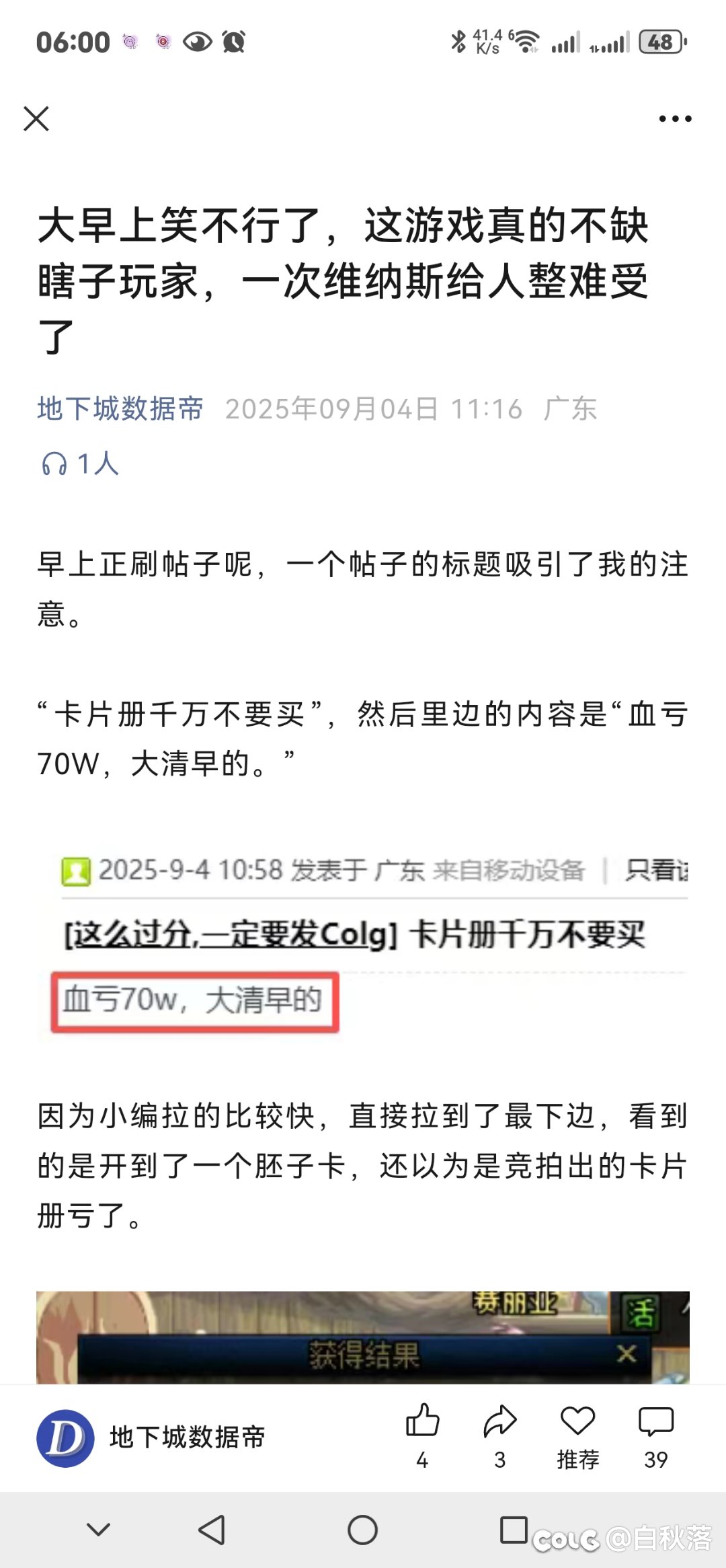
Task: Tap the eye-protection mode status icon
Action: [197, 42]
